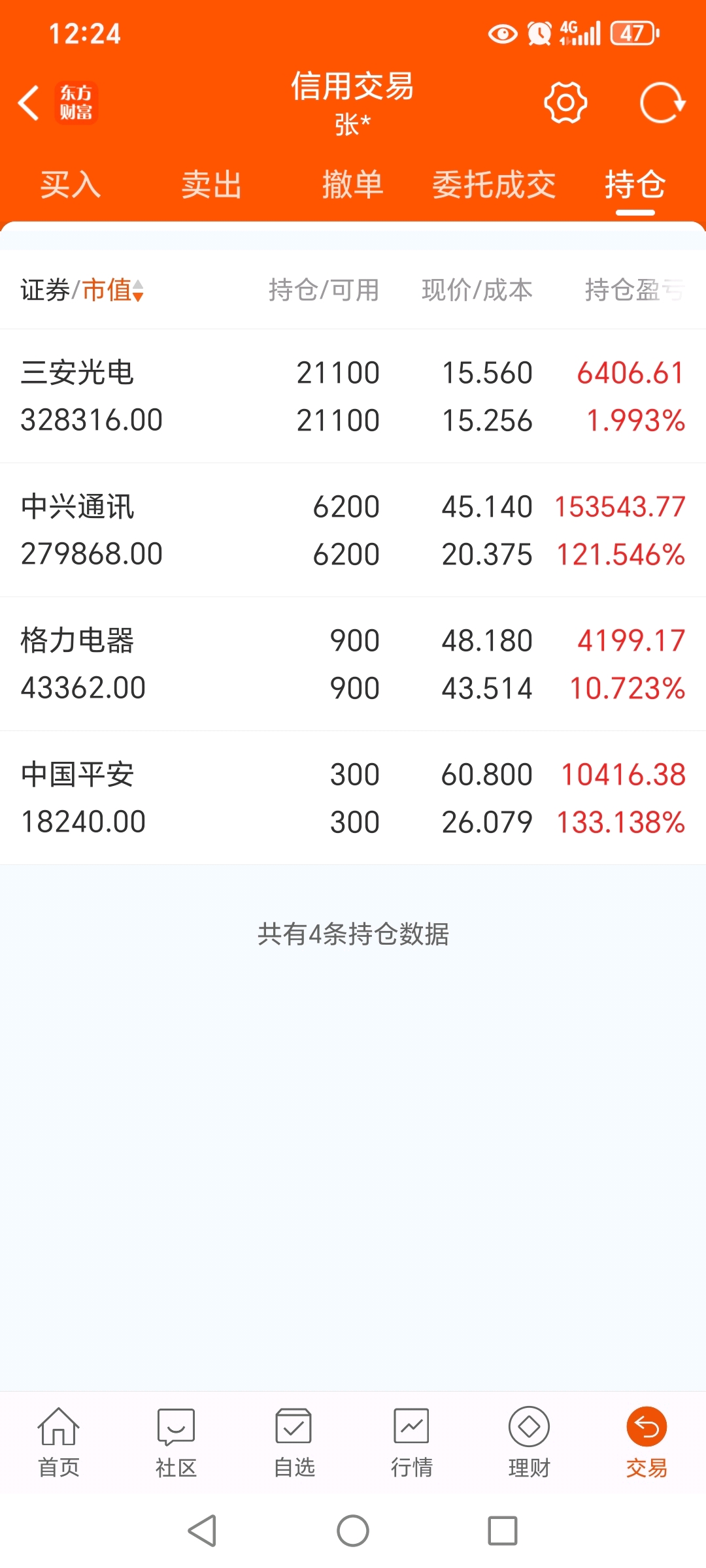Tap the 交易 bottom tab
706x1568 pixels.
tap(647, 1443)
